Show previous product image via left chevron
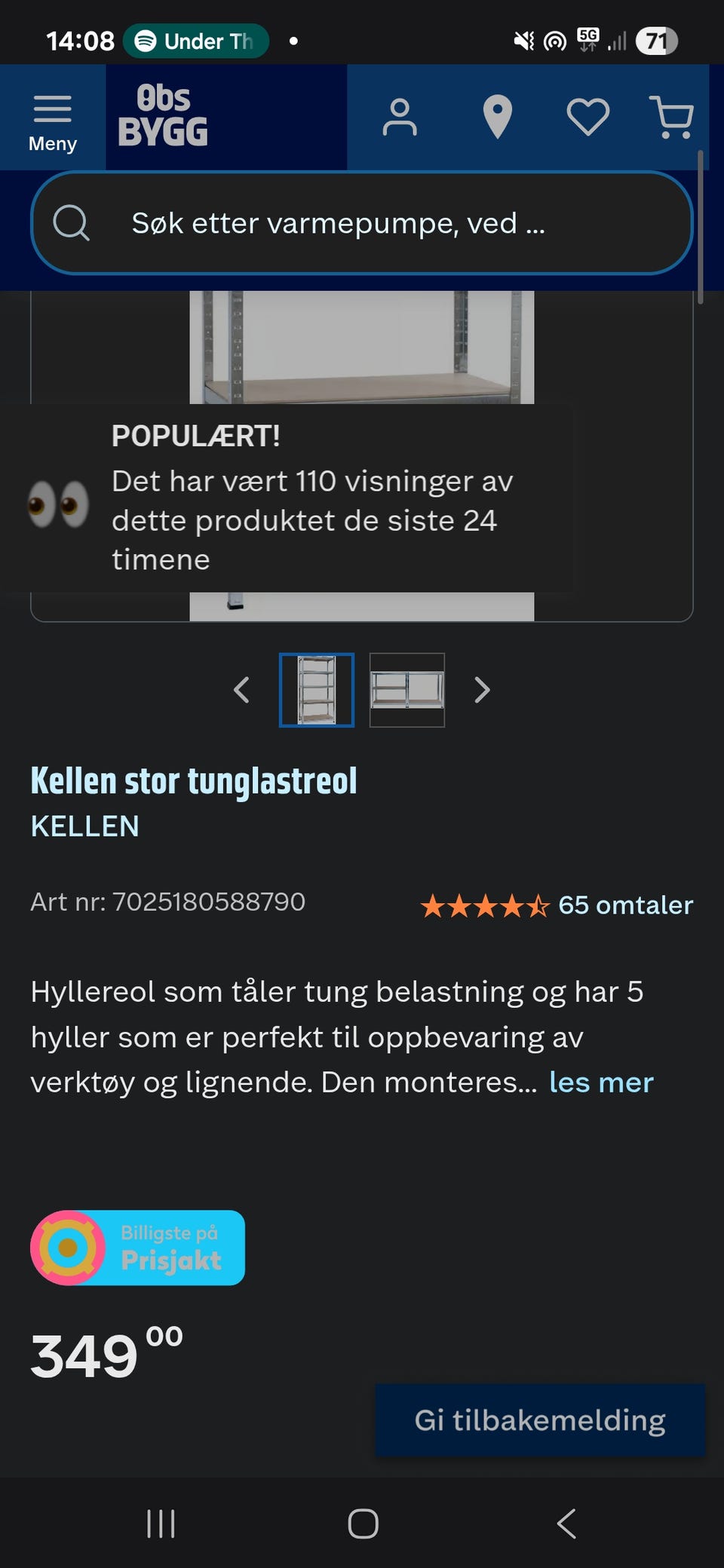Screen dimensions: 724x1568 pos(242,690)
